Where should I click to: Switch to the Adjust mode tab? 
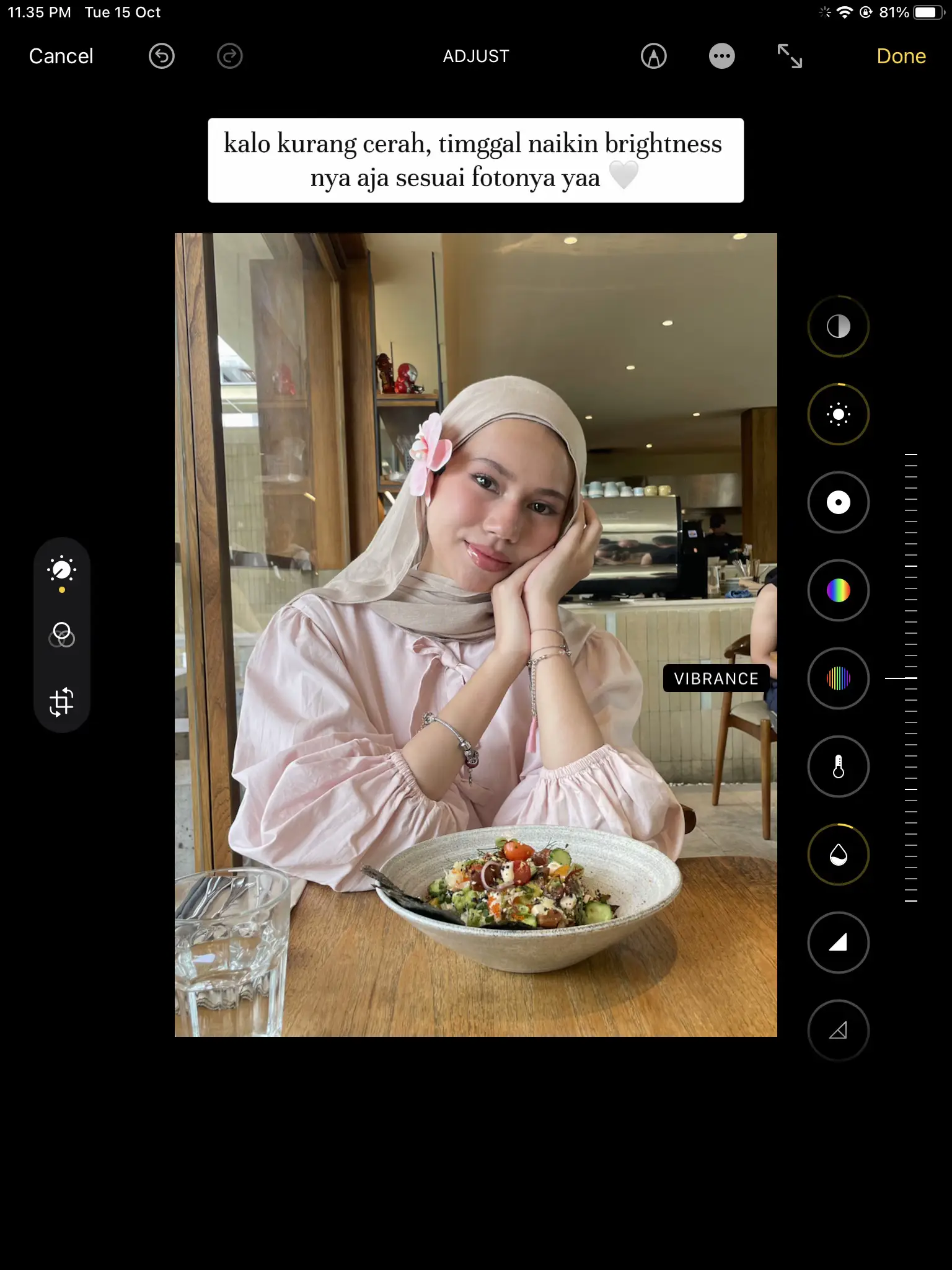(62, 570)
